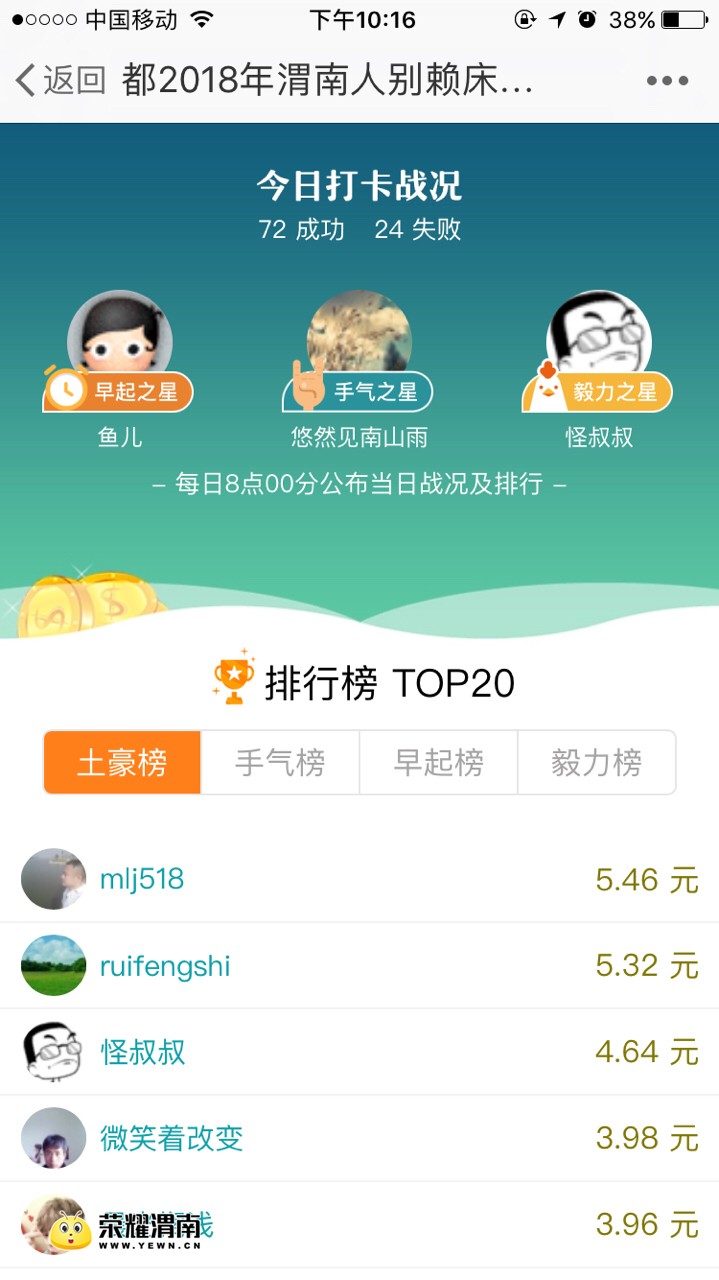
Task: Open the three-dot overflow menu
Action: click(667, 81)
